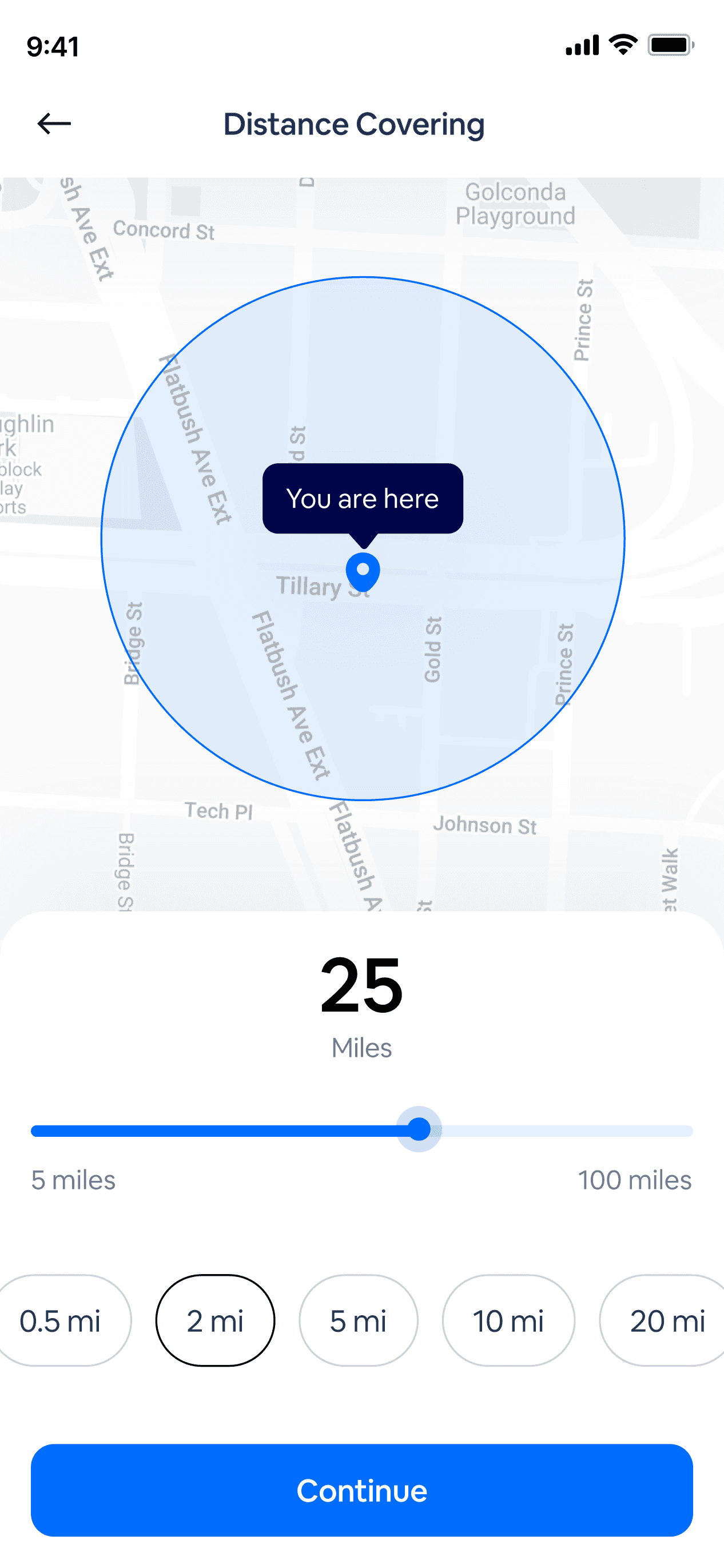The width and height of the screenshot is (724, 1568).
Task: Go back using the arrow icon
Action: [x=54, y=124]
